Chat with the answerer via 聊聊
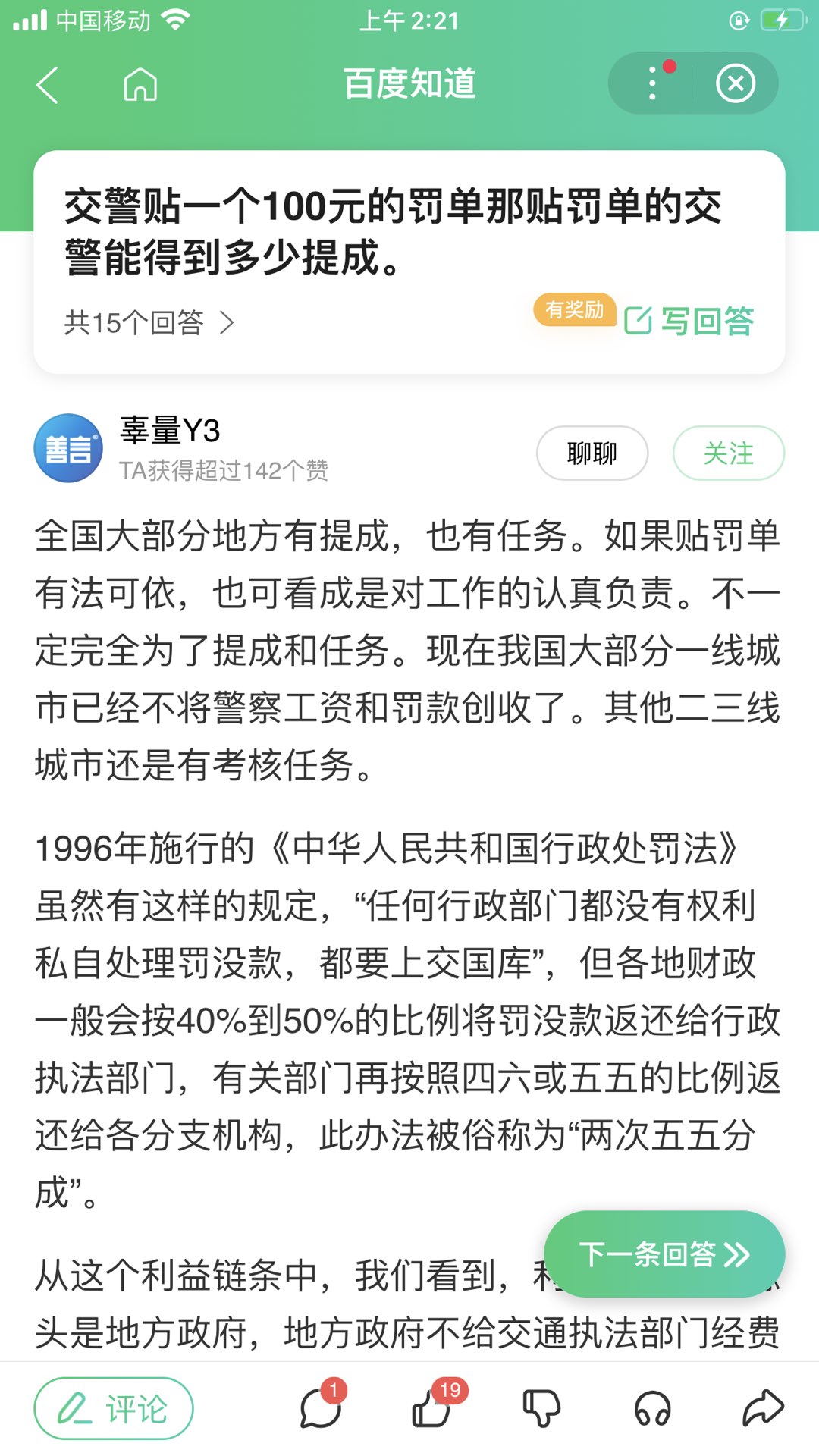Image resolution: width=819 pixels, height=1456 pixels. [592, 453]
